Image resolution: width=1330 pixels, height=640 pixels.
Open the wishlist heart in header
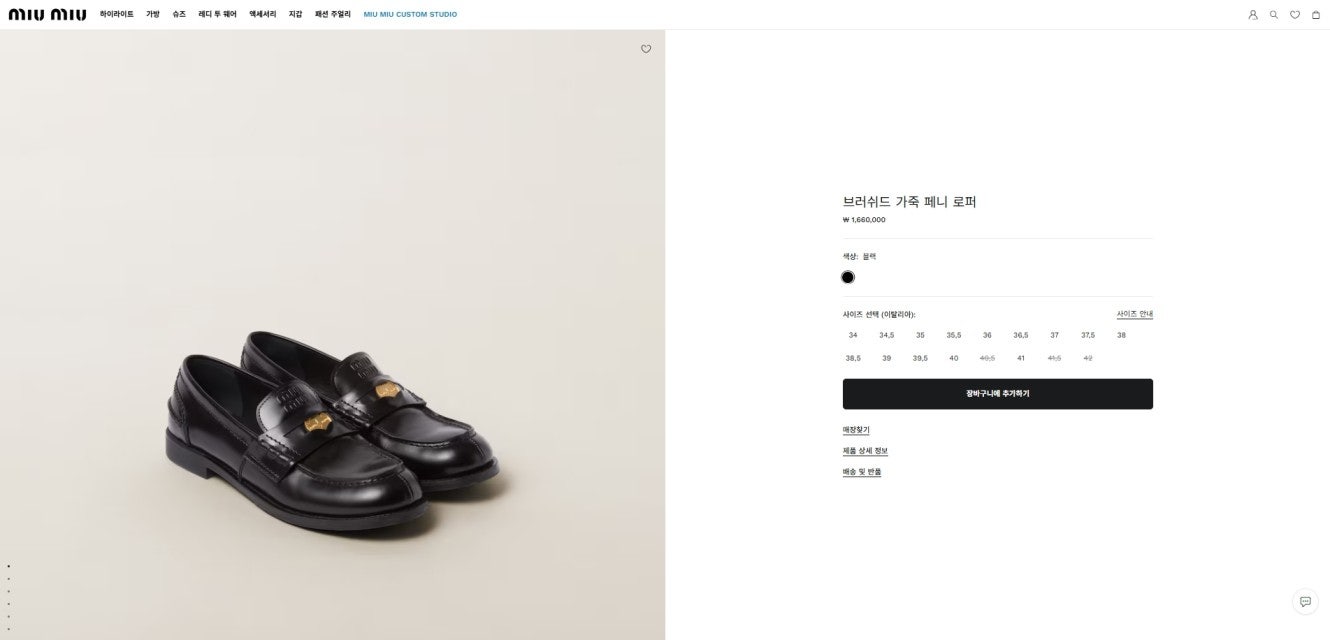point(1295,15)
